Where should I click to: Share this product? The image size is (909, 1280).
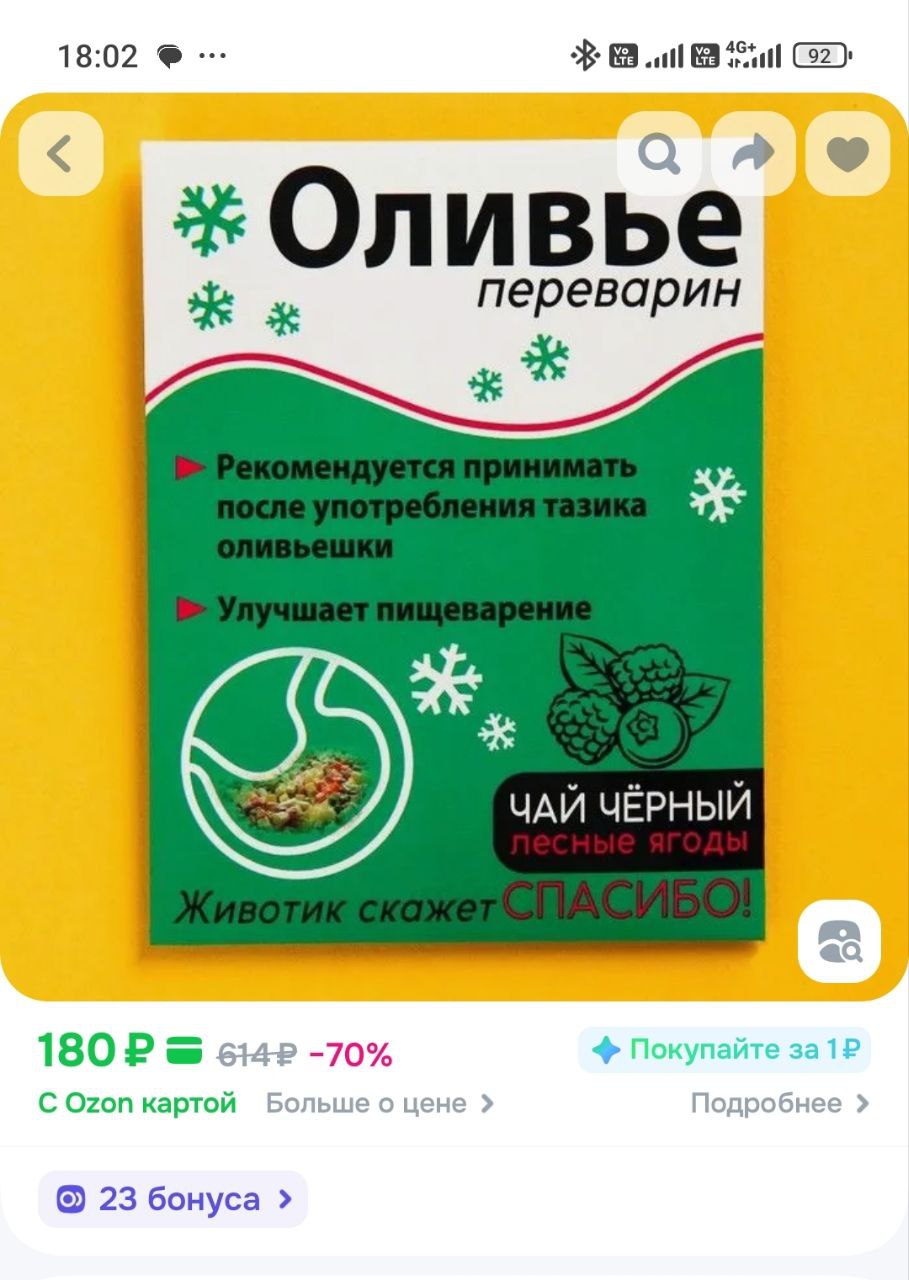click(753, 154)
